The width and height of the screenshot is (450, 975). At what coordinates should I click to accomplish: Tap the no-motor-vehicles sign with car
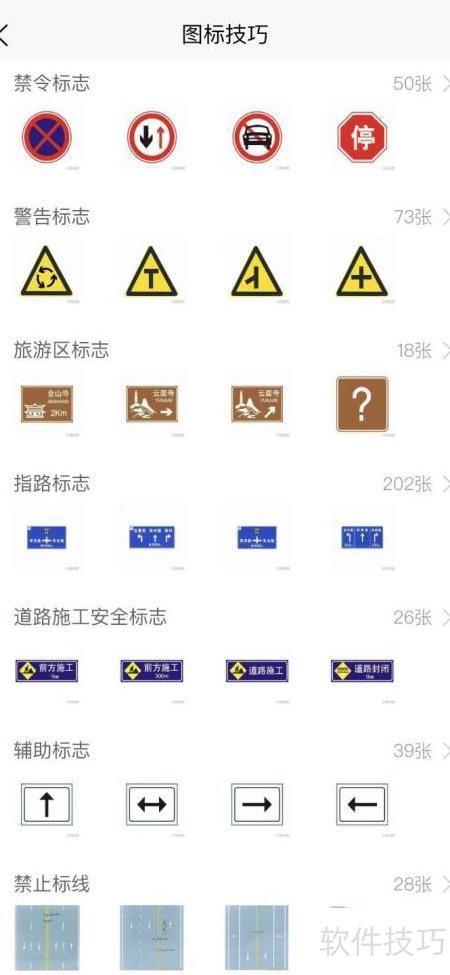pyautogui.click(x=257, y=137)
